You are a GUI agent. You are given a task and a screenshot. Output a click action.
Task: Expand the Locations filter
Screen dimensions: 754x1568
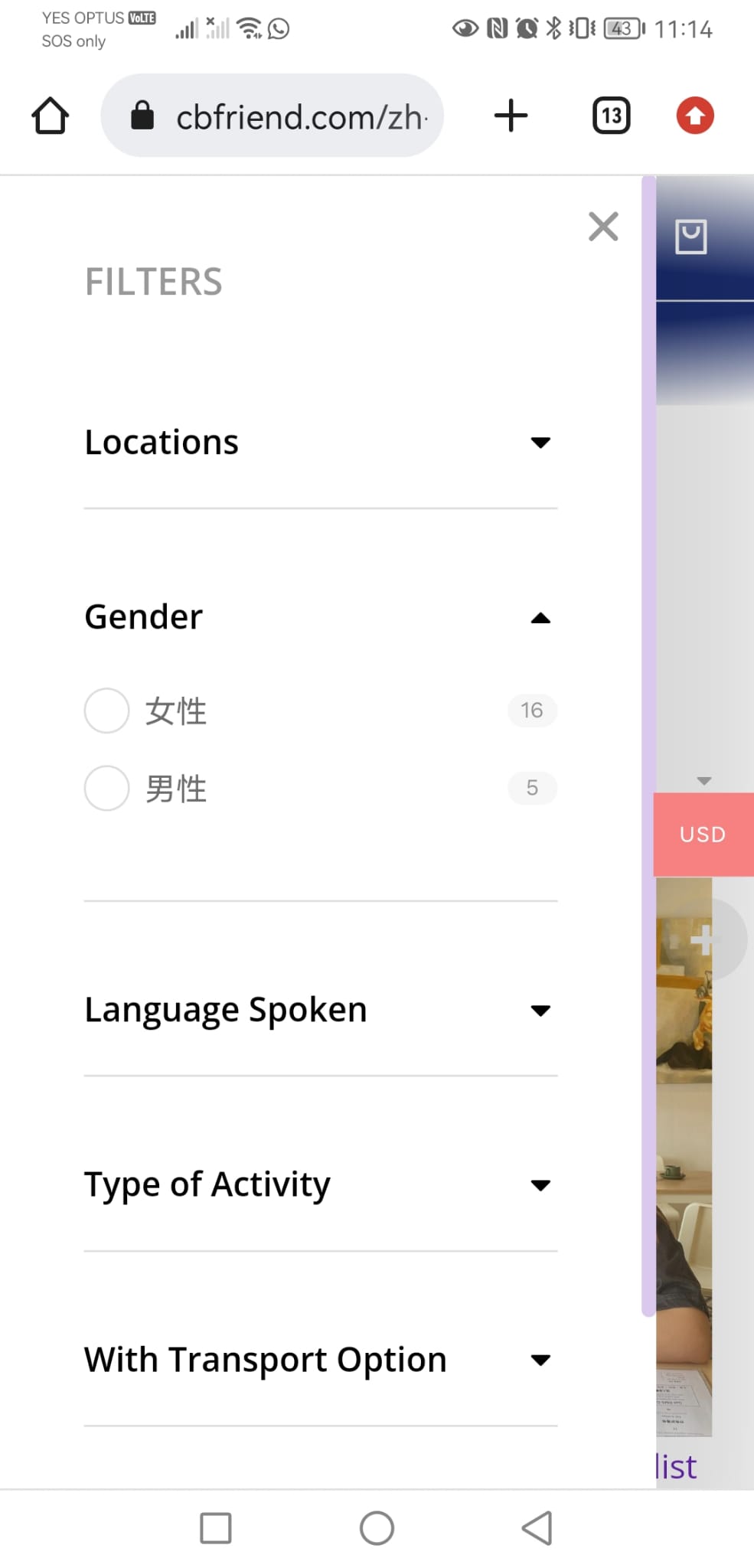point(320,443)
